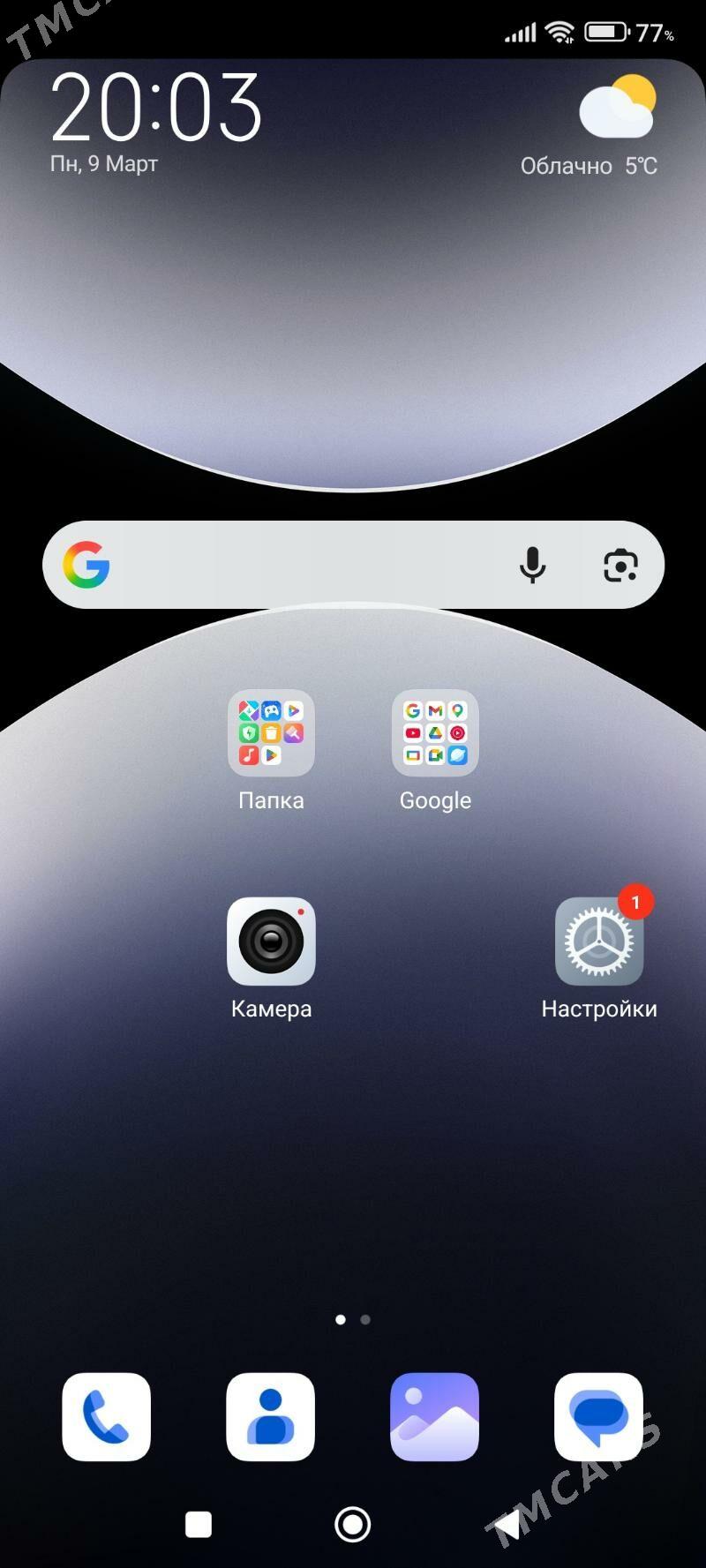Open the Messages app
Image resolution: width=706 pixels, height=1568 pixels.
pos(599,1416)
